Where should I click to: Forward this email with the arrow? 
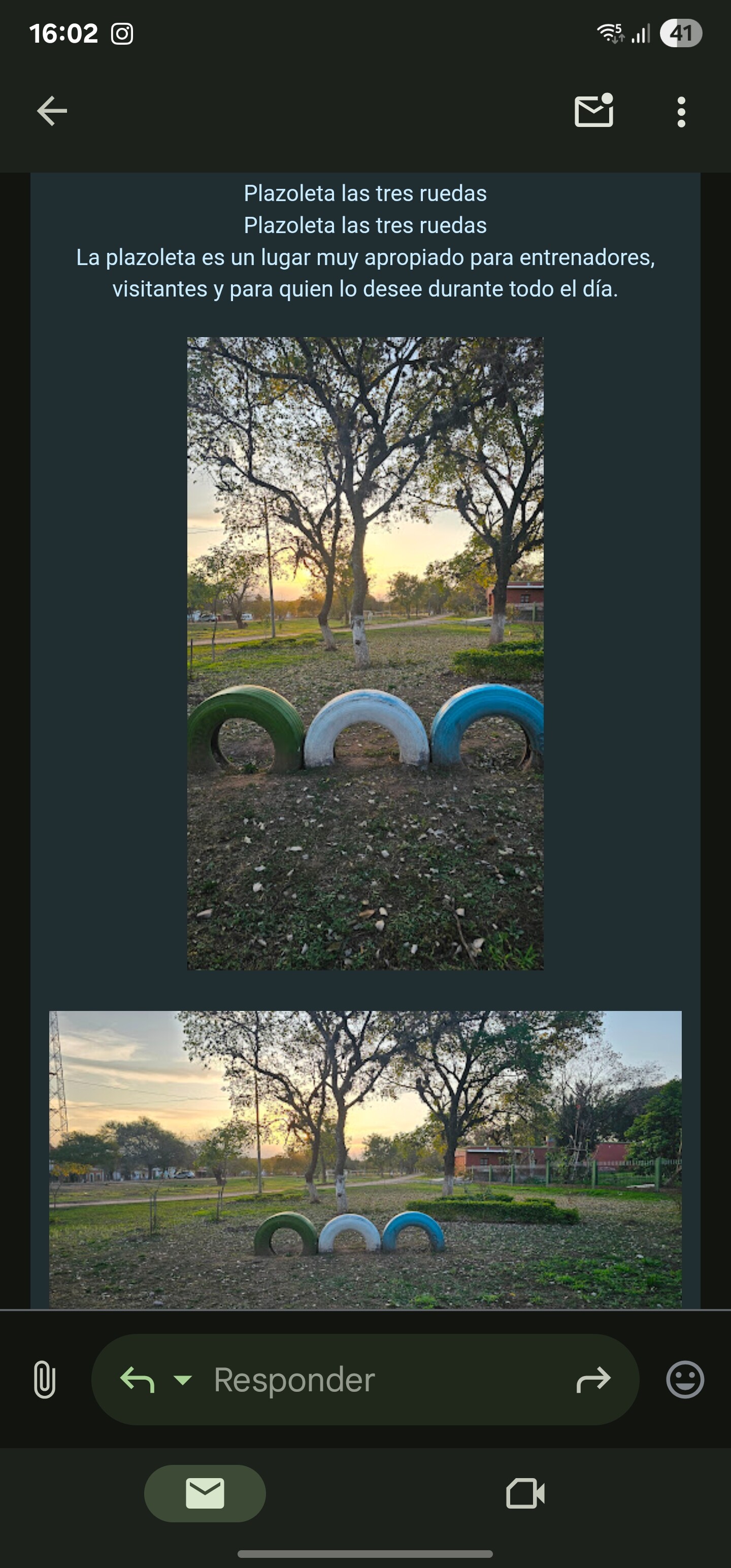tap(593, 1379)
